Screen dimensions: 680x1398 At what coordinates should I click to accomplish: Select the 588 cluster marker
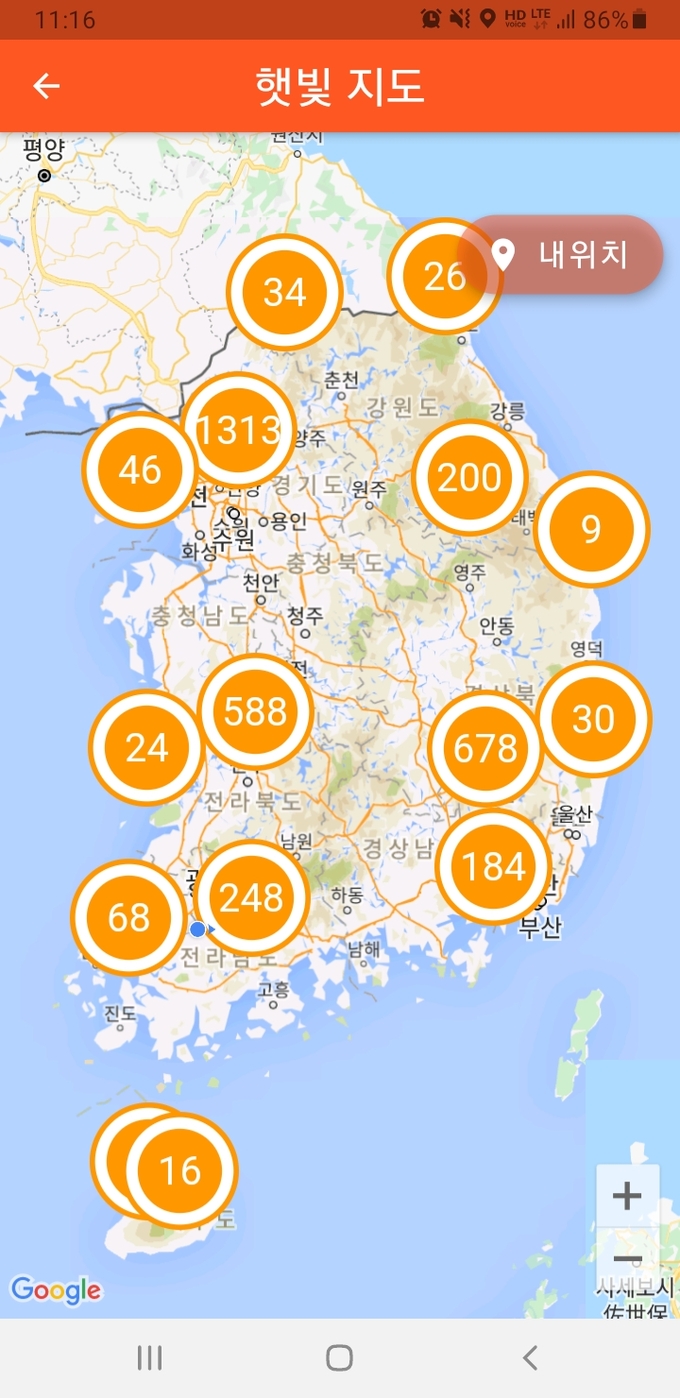point(256,712)
